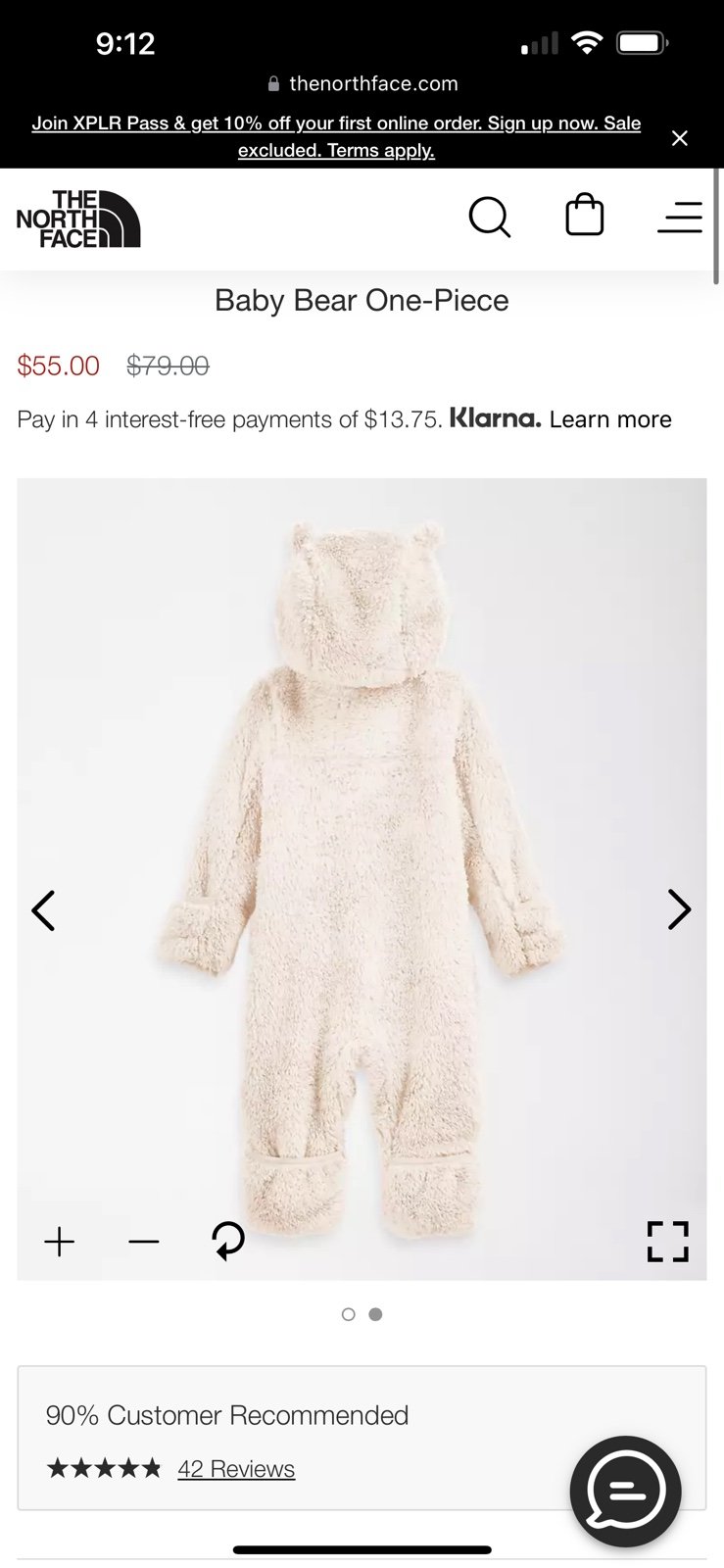Image resolution: width=724 pixels, height=1568 pixels.
Task: Go to The North Face homepage logo
Action: pos(78,219)
